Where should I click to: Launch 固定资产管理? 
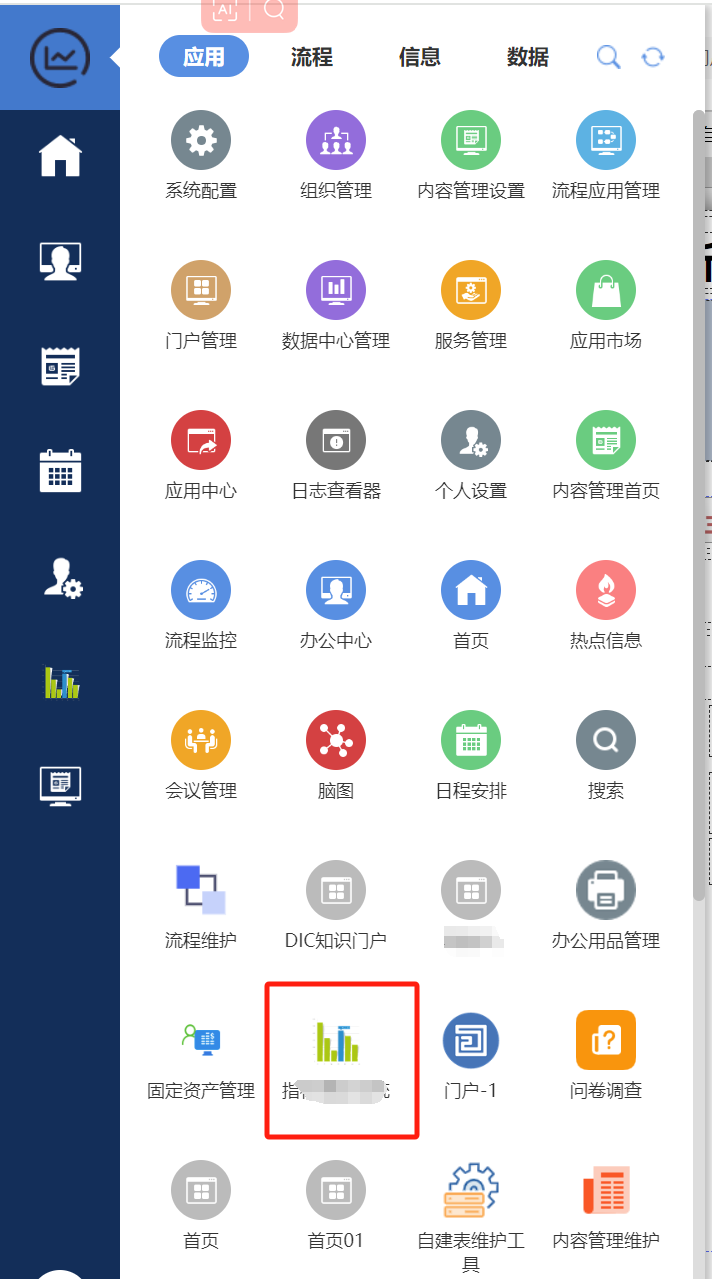point(201,1040)
